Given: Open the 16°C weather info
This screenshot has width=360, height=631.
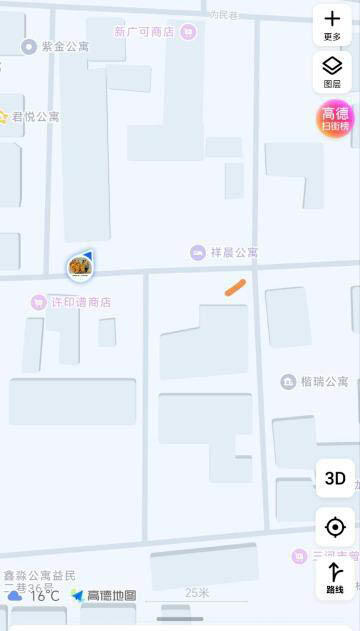Looking at the screenshot, I should (34, 596).
